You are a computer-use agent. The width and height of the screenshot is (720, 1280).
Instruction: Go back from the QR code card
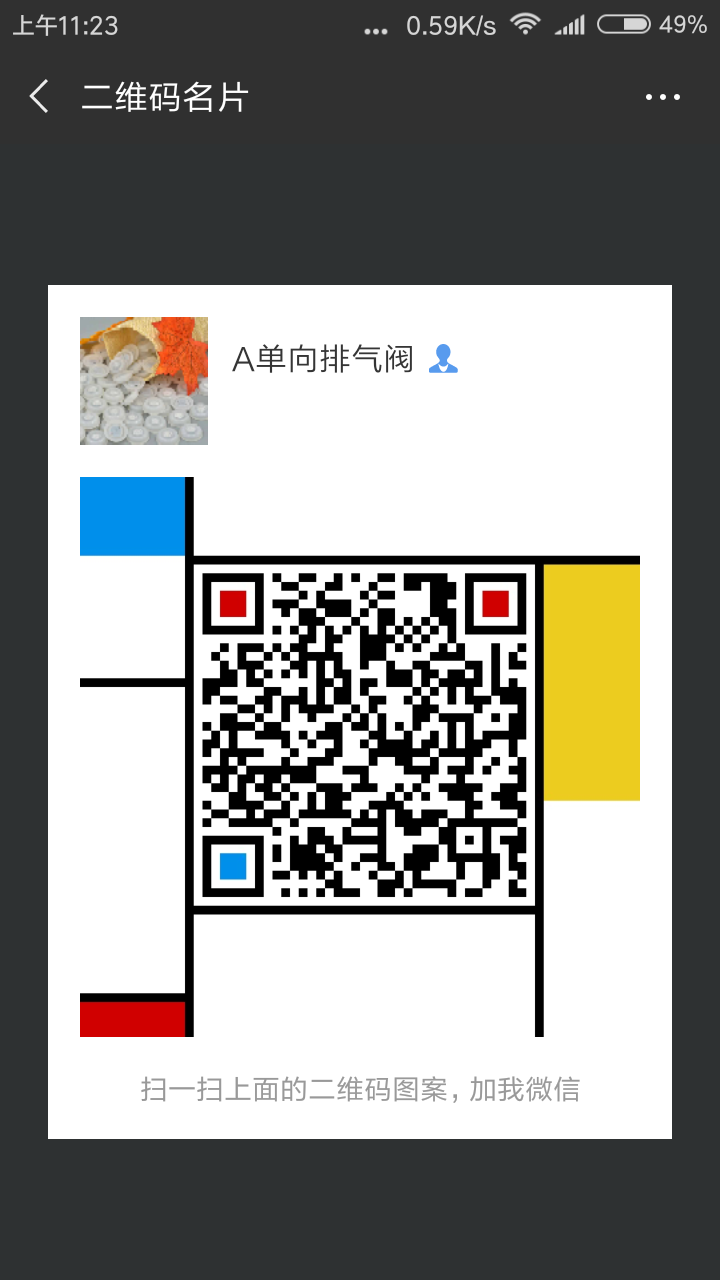pyautogui.click(x=40, y=97)
